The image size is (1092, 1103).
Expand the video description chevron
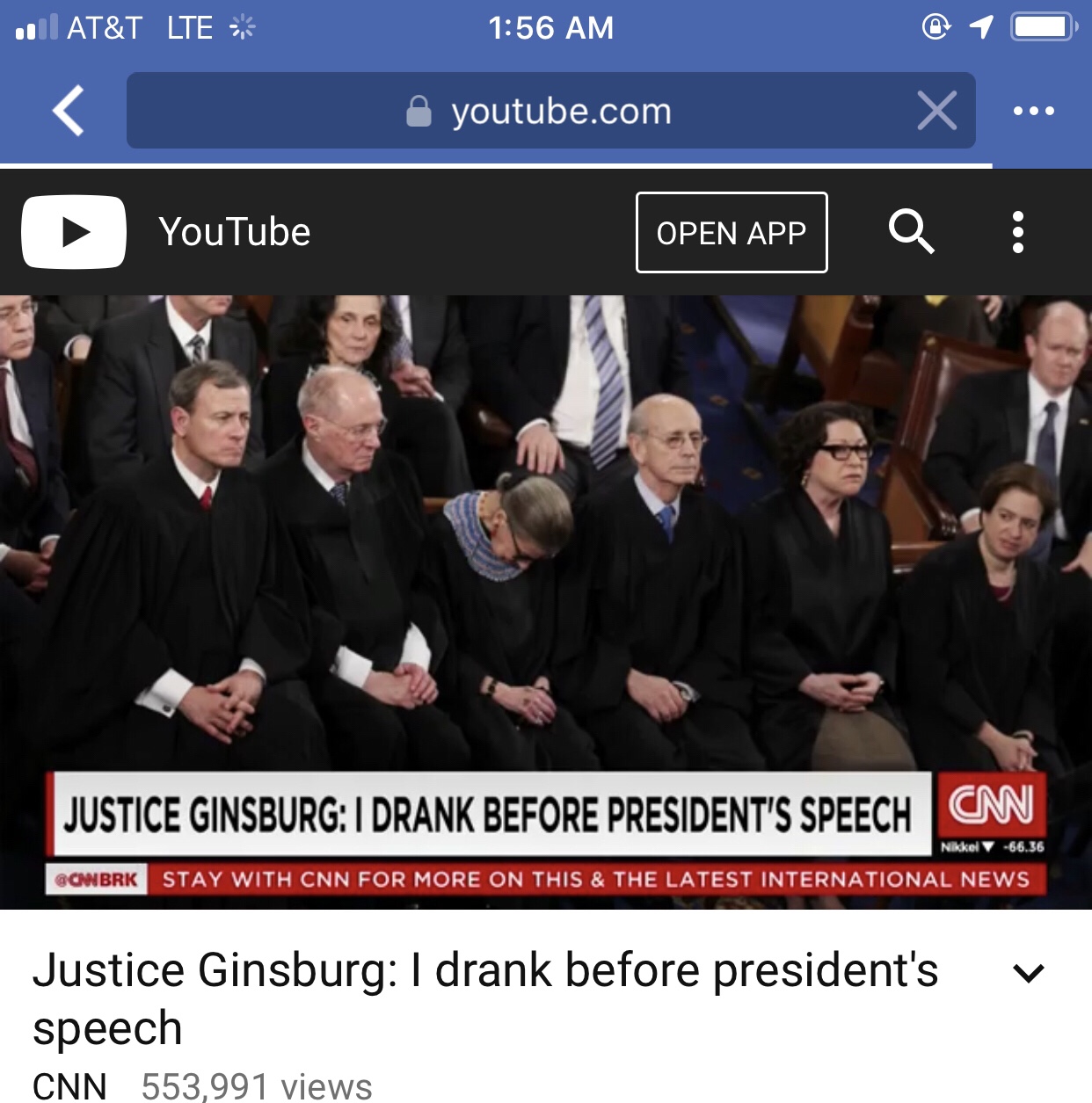tap(1028, 973)
